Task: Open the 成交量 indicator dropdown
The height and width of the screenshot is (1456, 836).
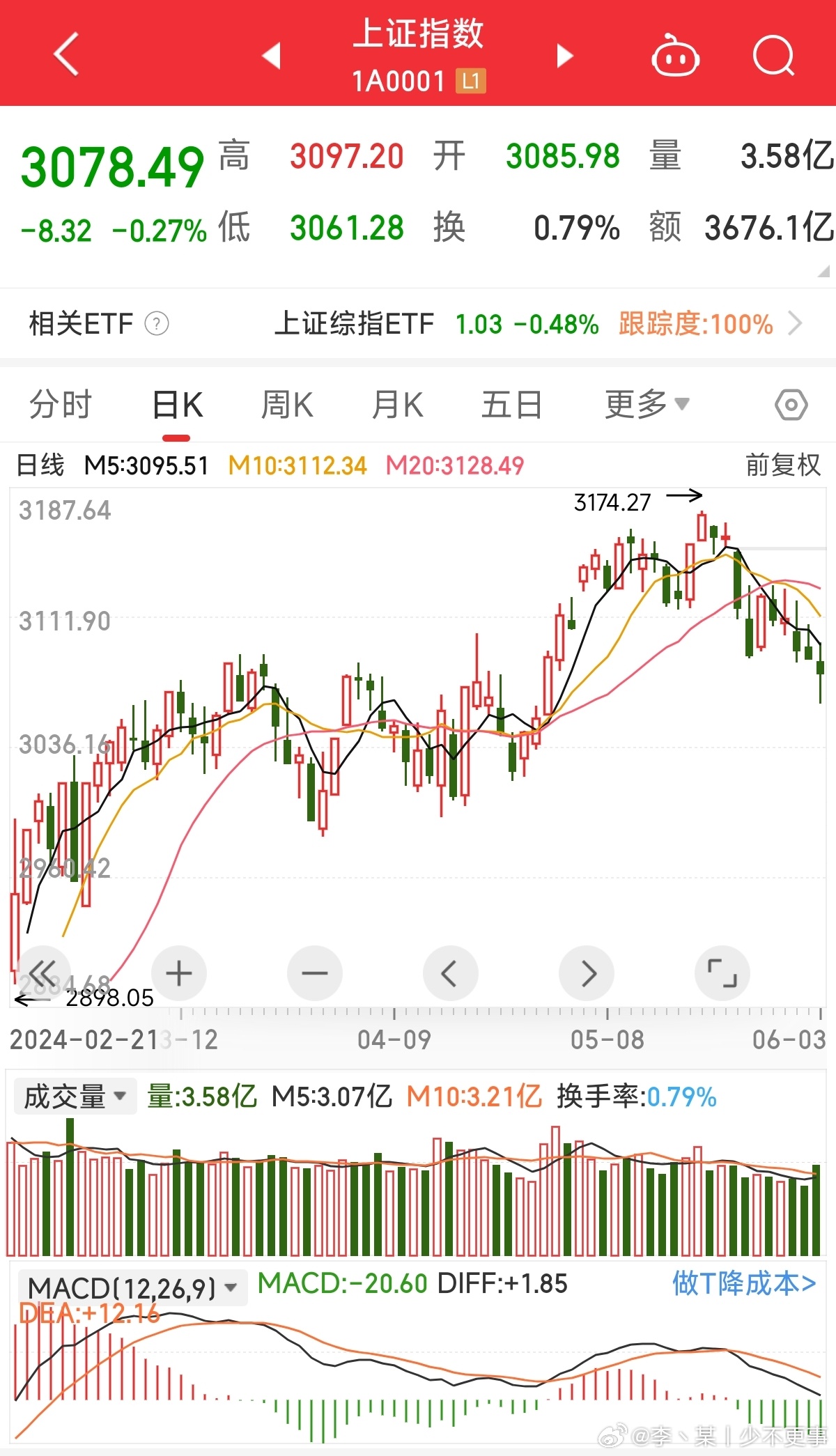Action: [75, 1097]
